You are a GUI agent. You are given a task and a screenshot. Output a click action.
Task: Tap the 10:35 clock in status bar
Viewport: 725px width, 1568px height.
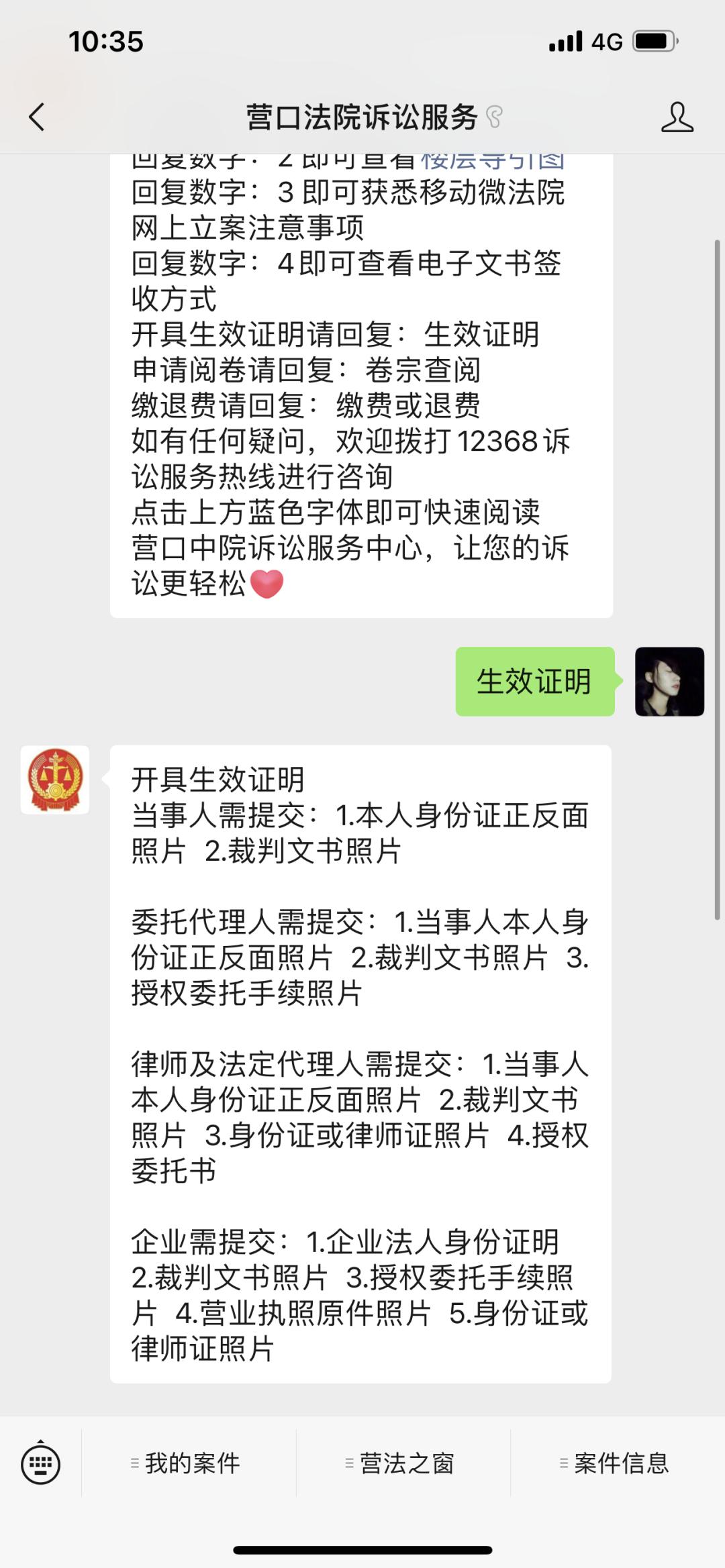pyautogui.click(x=106, y=42)
